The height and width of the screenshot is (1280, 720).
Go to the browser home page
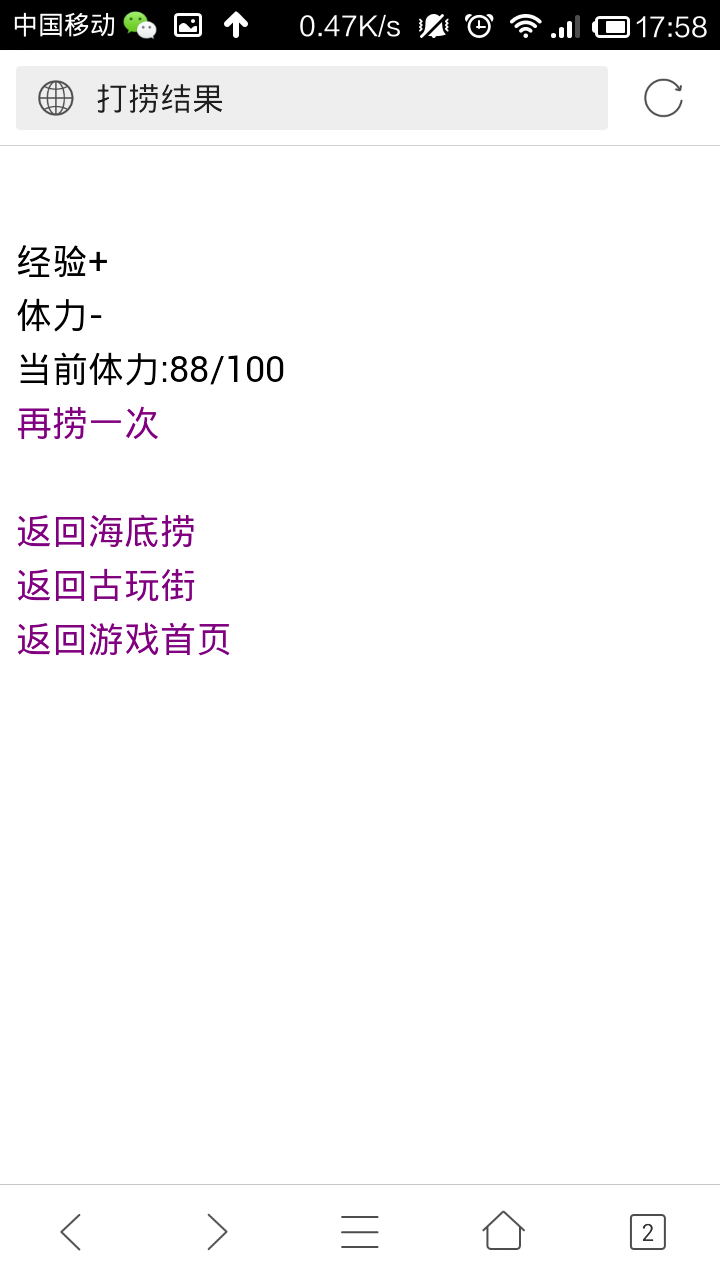coord(504,1231)
